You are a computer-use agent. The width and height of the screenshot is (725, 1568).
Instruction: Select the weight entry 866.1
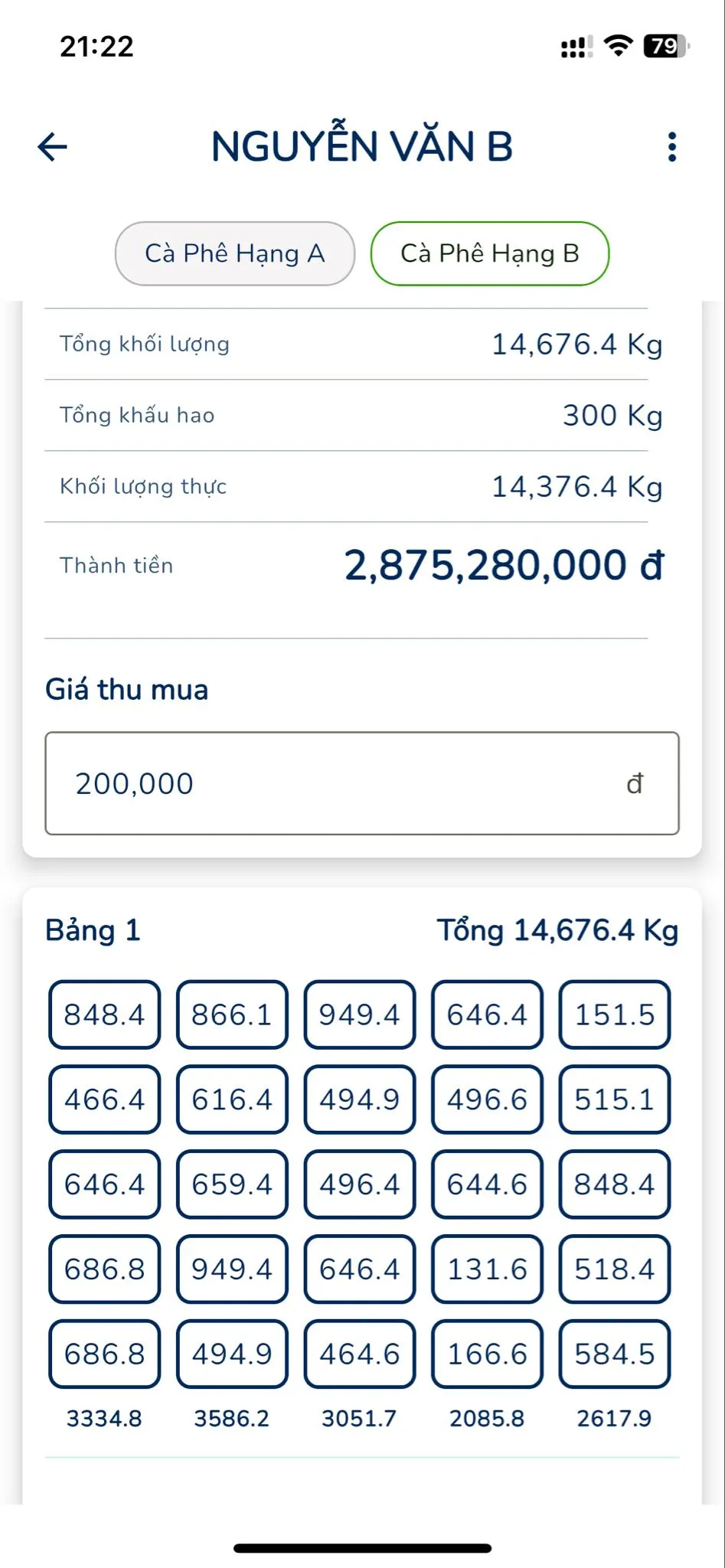point(232,1014)
